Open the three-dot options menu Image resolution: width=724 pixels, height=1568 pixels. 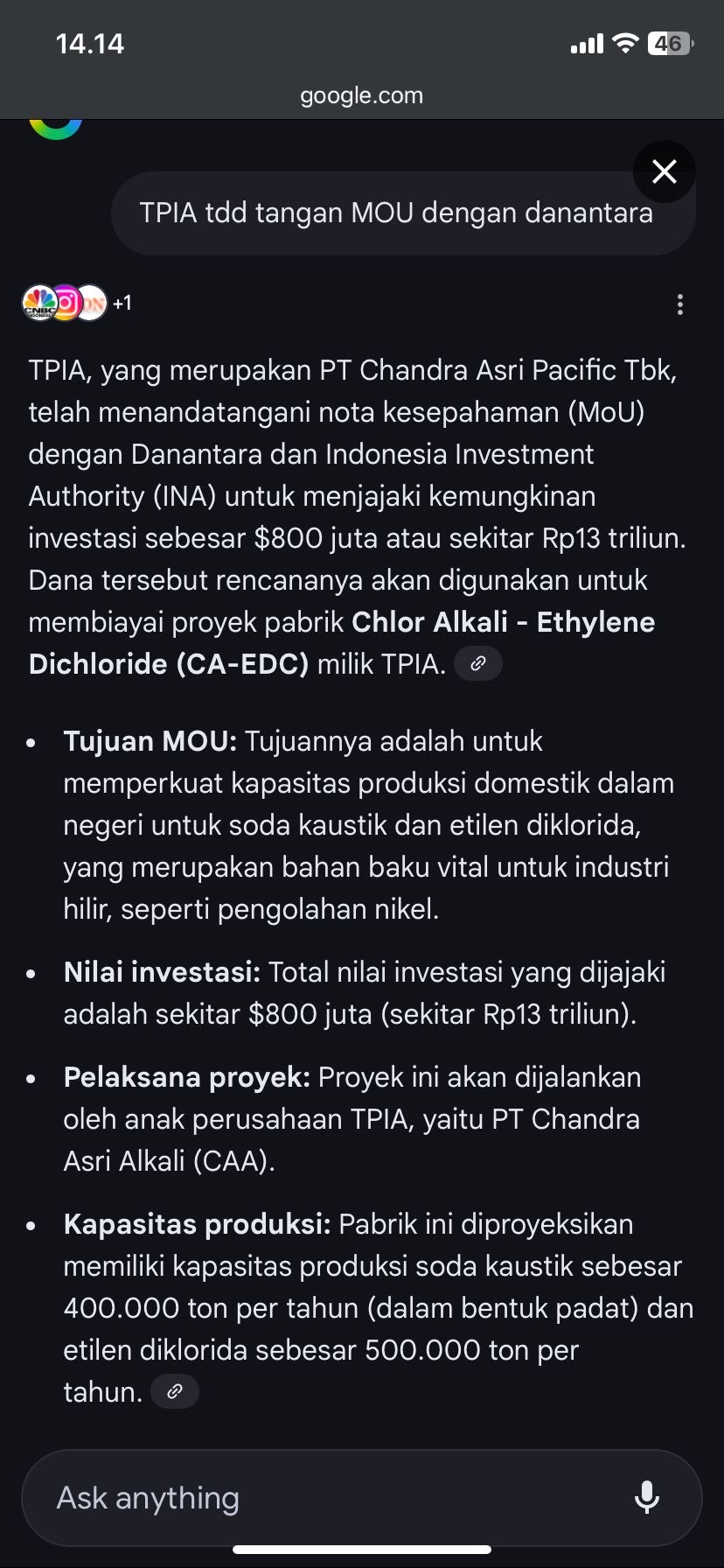click(x=680, y=304)
